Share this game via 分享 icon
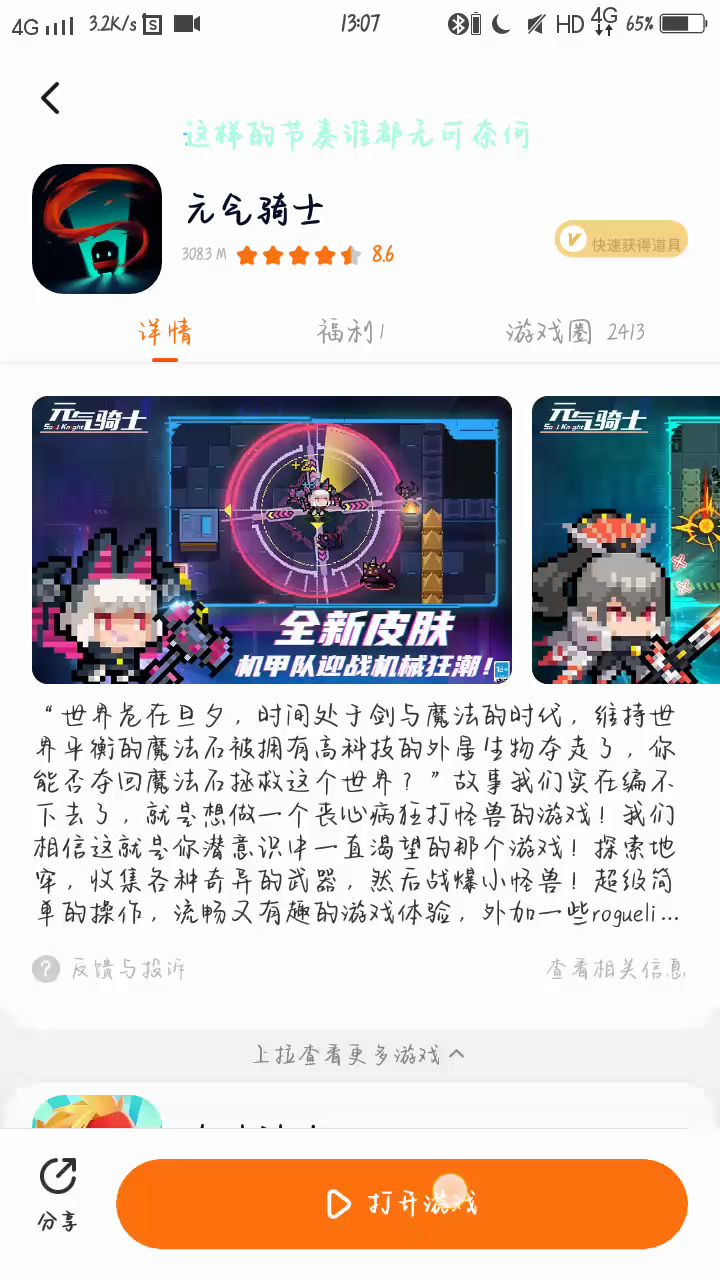 pyautogui.click(x=58, y=1193)
